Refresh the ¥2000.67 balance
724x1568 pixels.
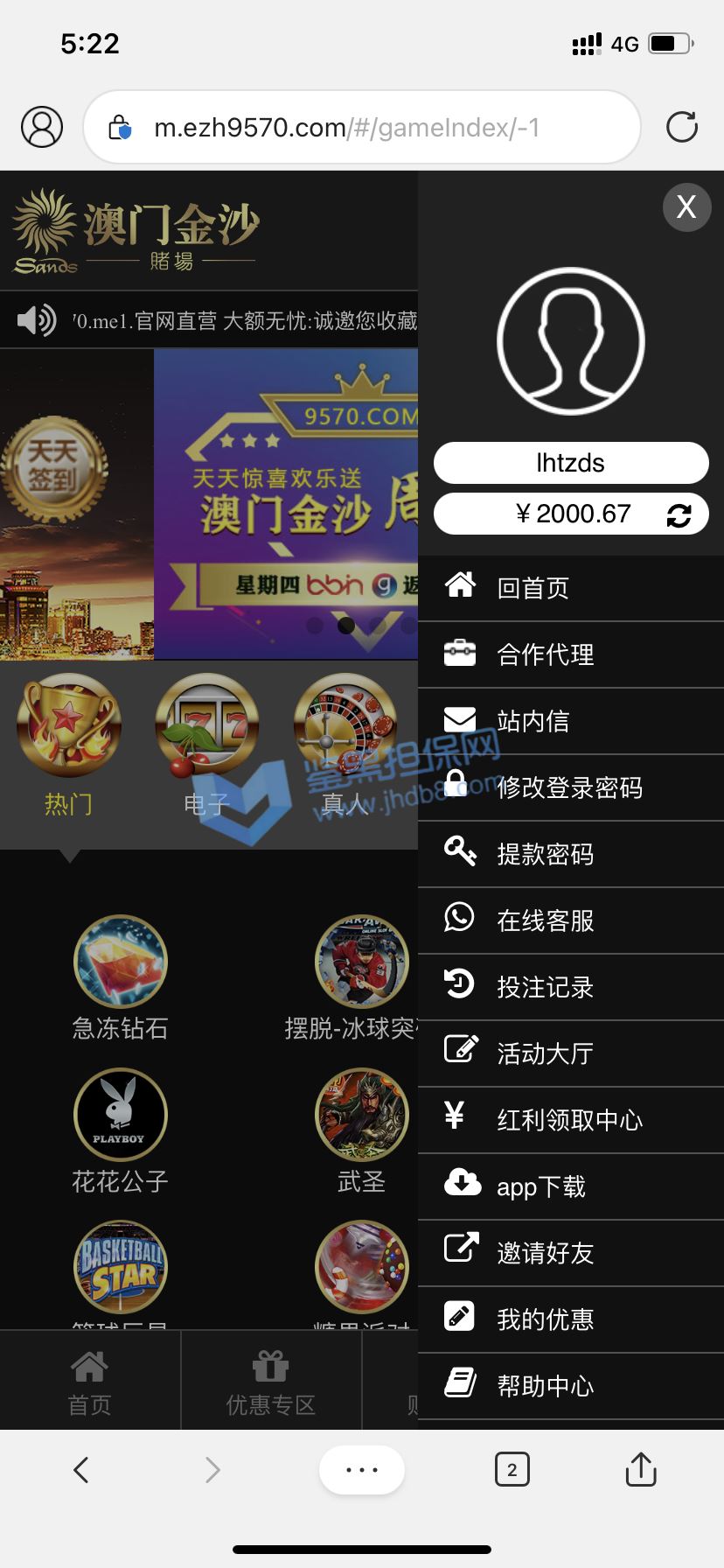coord(679,515)
